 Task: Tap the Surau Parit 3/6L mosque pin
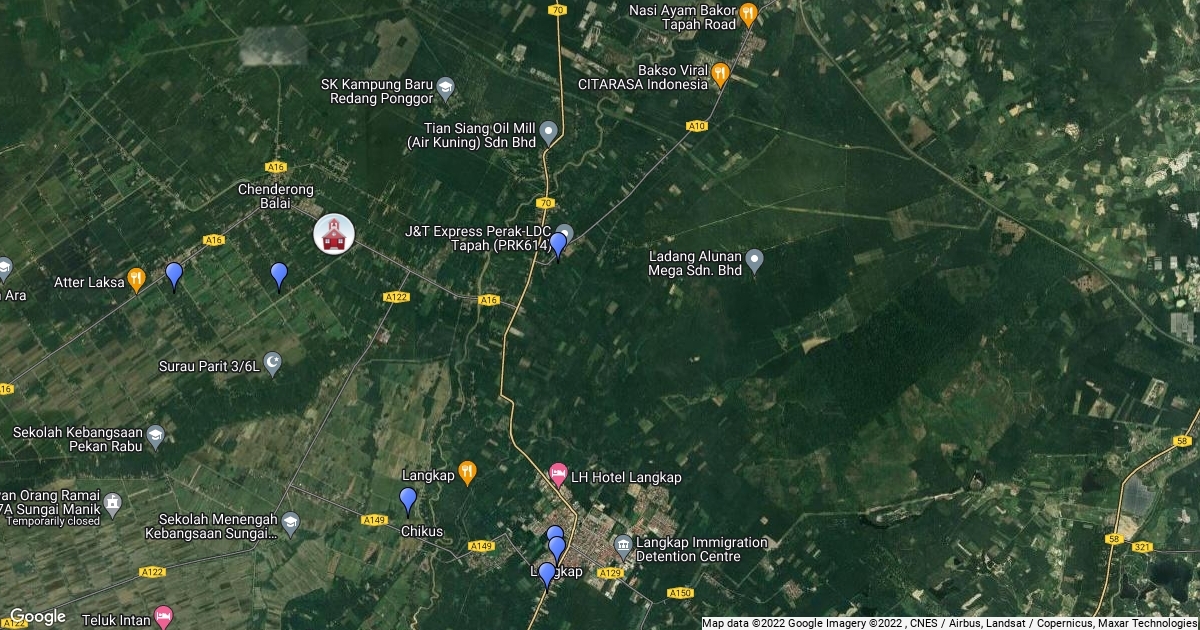[272, 365]
